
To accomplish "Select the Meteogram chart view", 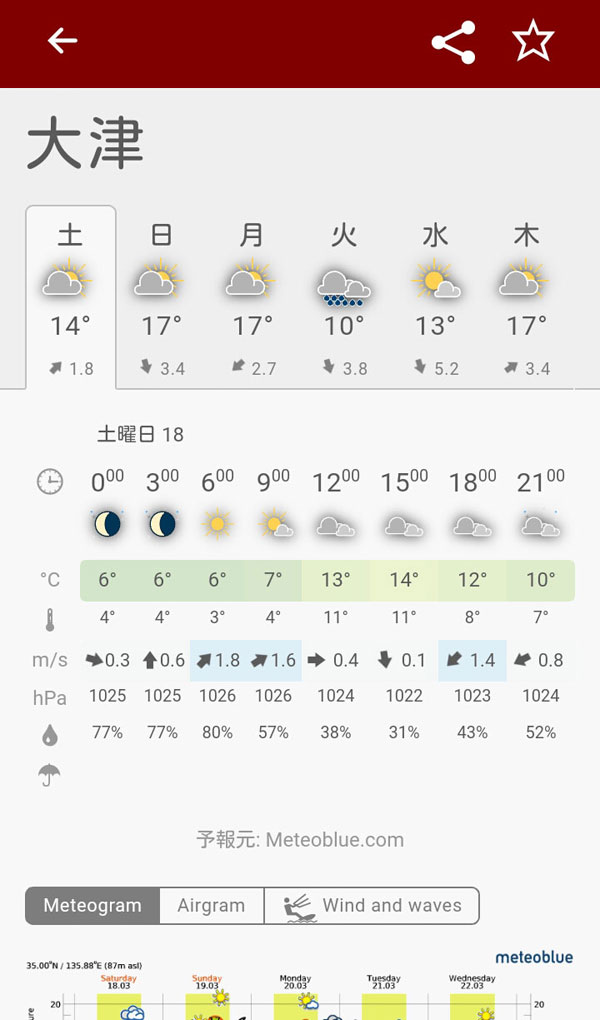I will point(92,906).
